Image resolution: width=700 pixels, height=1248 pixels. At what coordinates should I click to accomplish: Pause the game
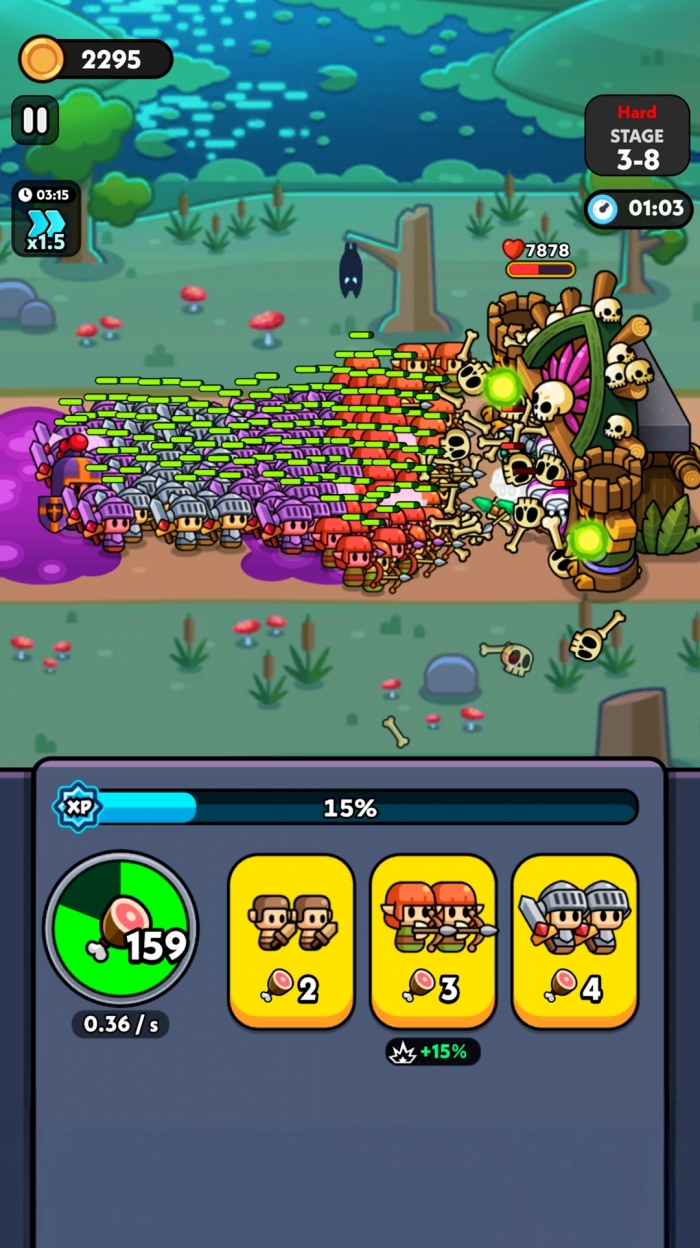[35, 121]
